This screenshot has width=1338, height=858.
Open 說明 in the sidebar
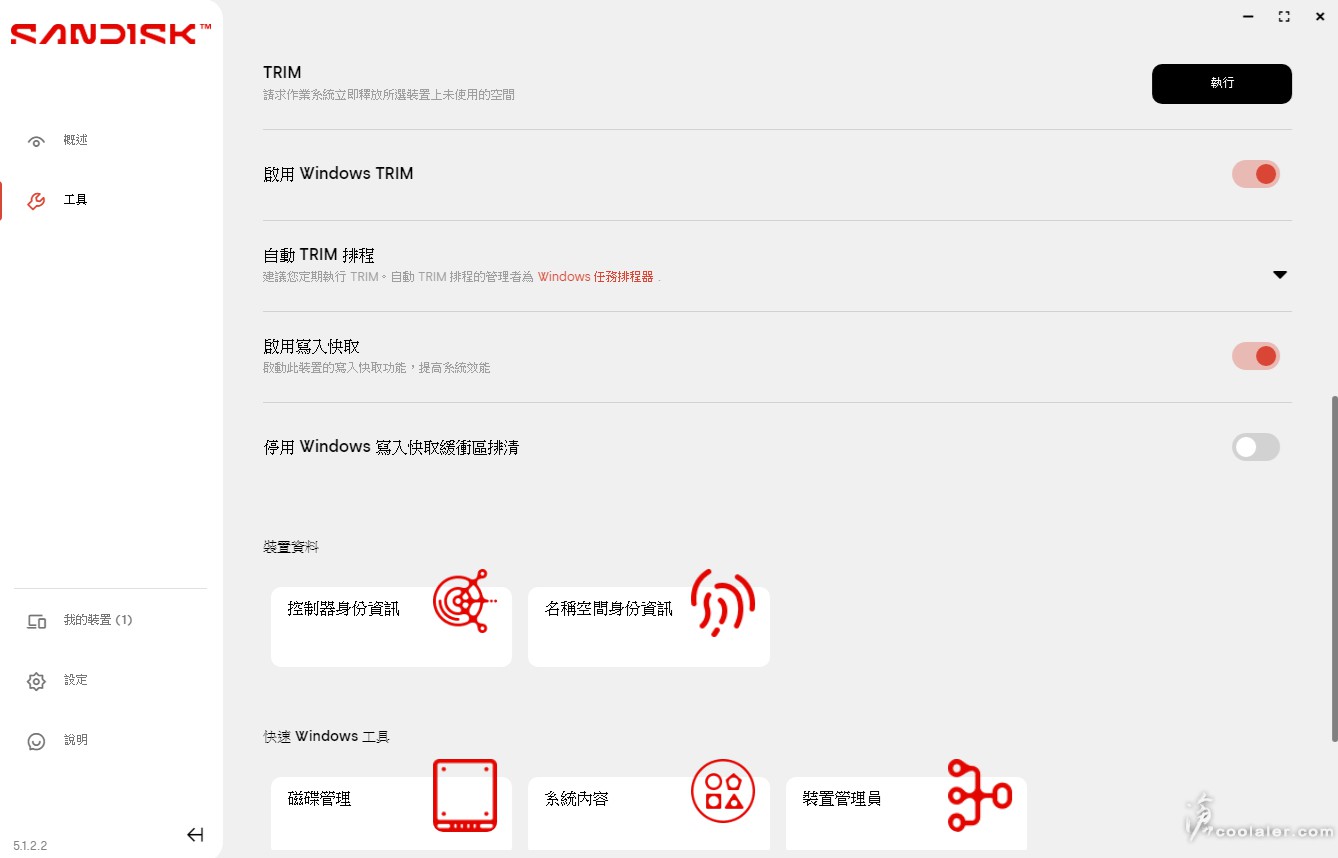tap(75, 740)
